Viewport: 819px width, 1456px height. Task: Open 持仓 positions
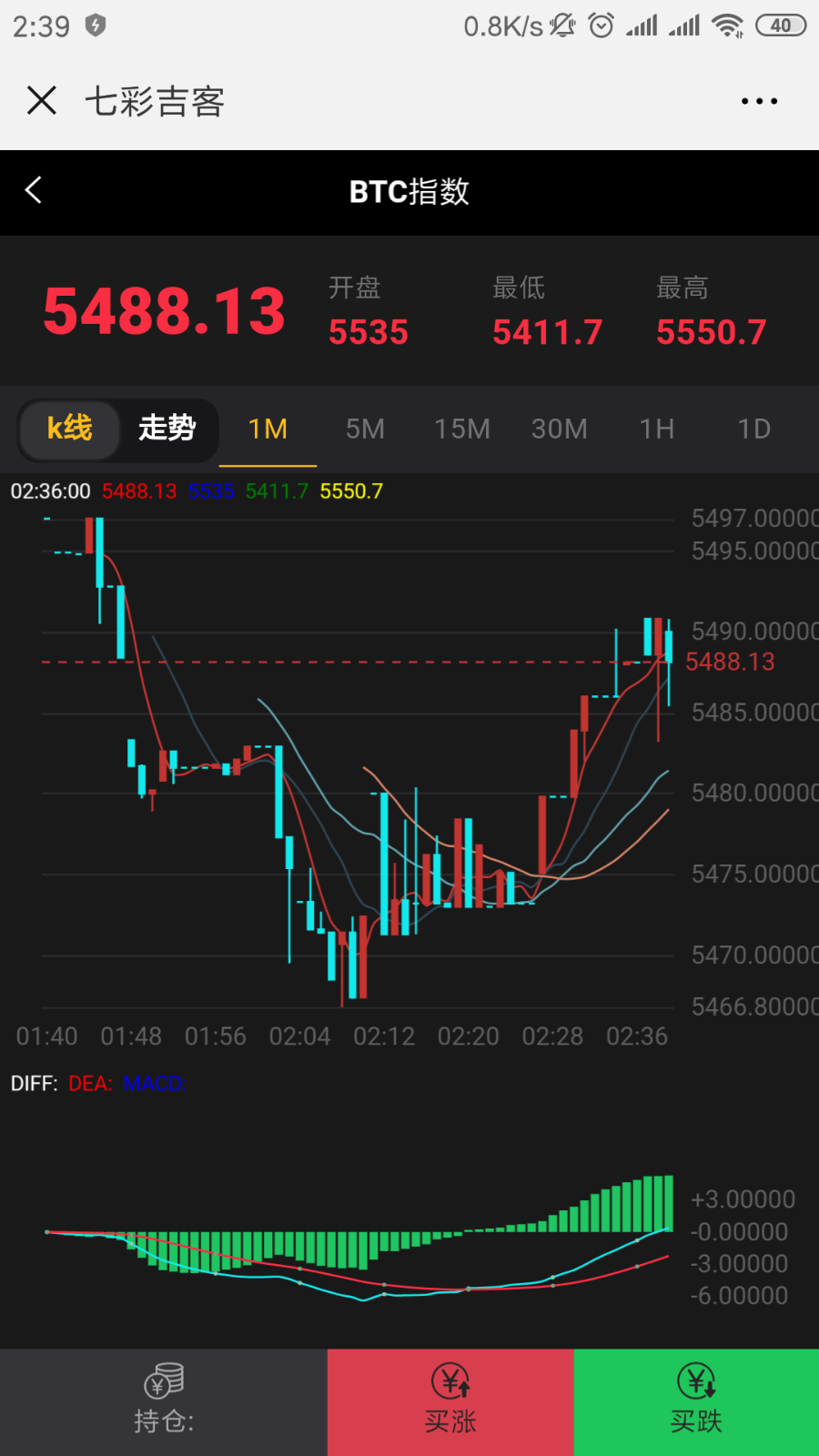point(164,1401)
